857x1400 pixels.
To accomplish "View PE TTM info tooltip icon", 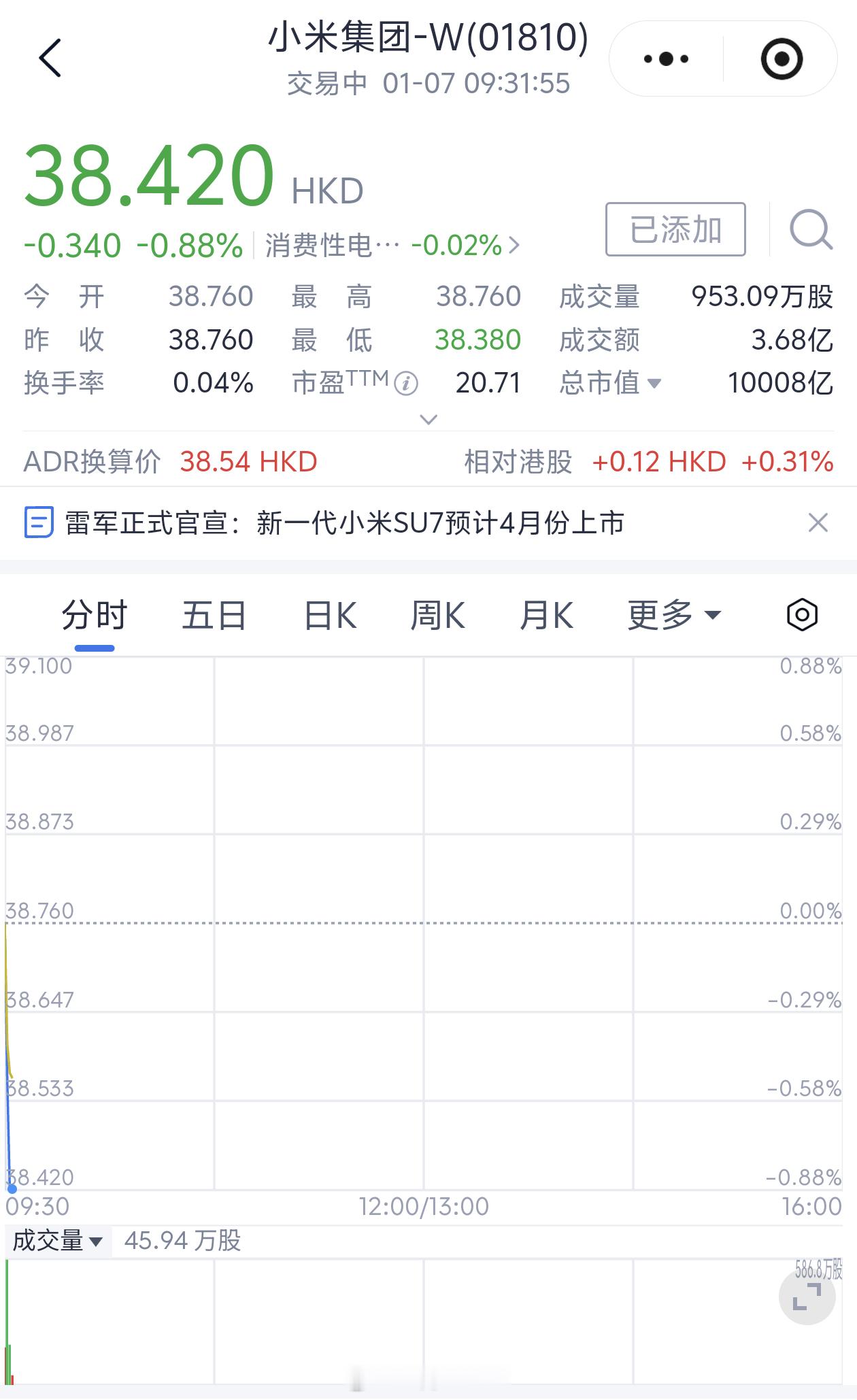I will tap(405, 382).
